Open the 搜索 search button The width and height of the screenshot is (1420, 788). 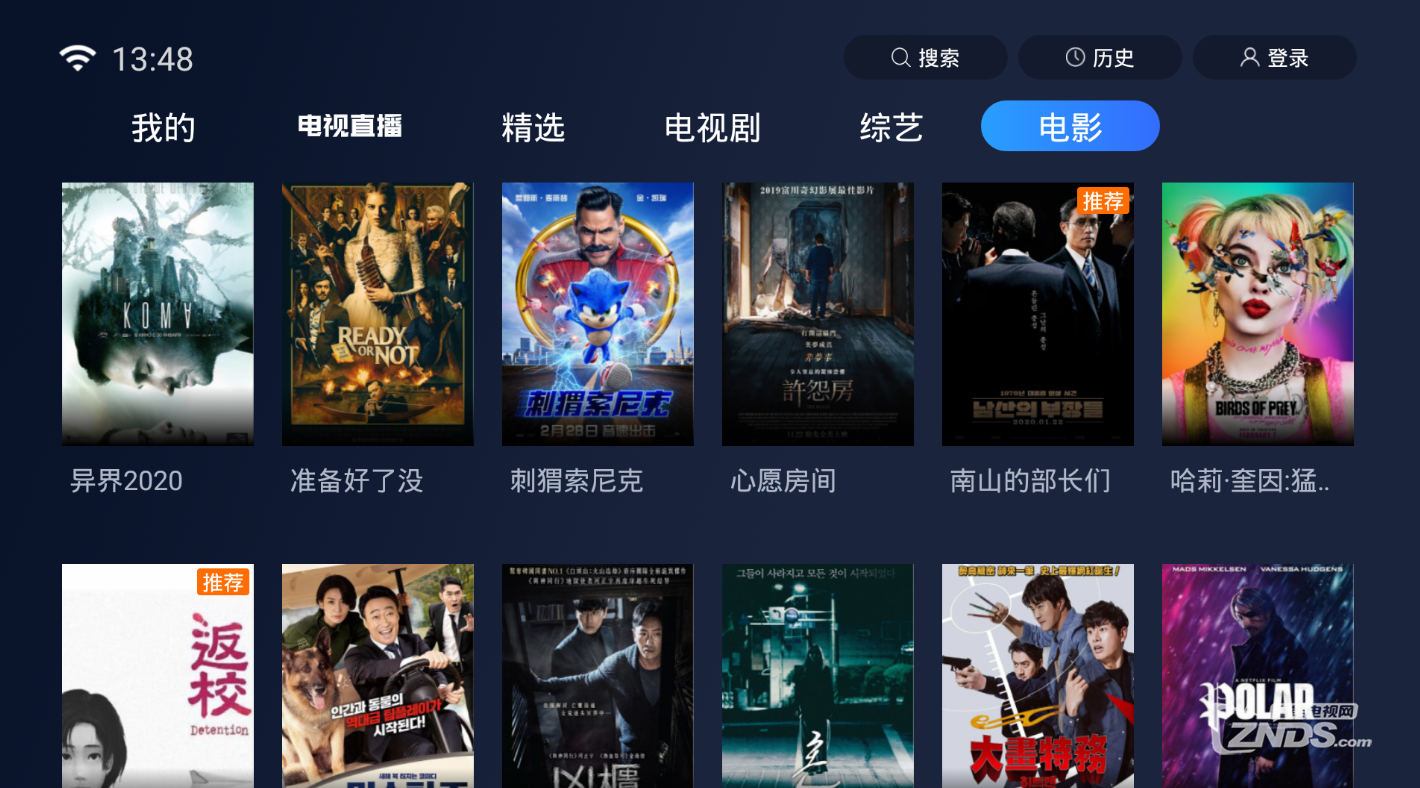click(925, 58)
